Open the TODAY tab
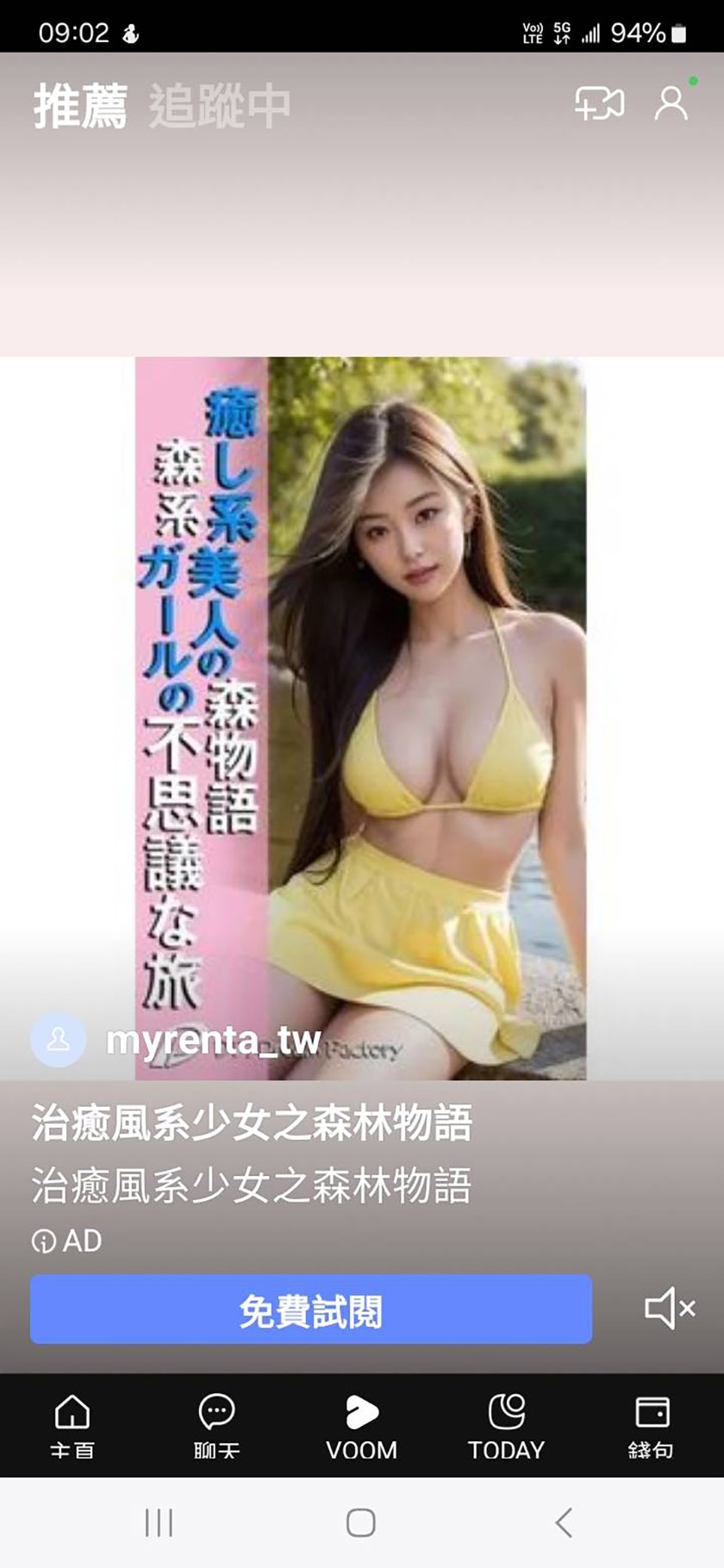This screenshot has height=1568, width=724. (506, 1427)
